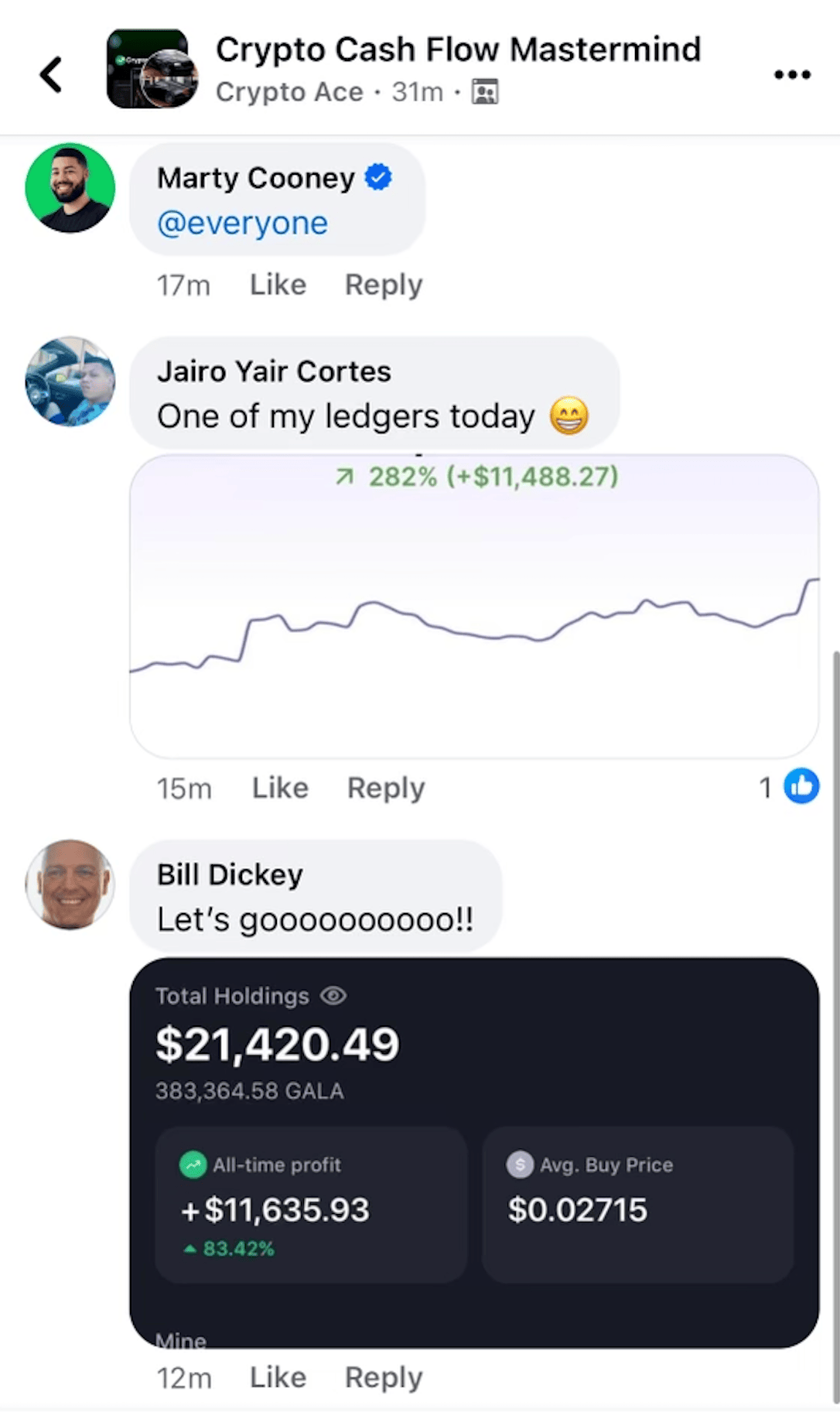Go back with the top-left arrow

tap(51, 74)
